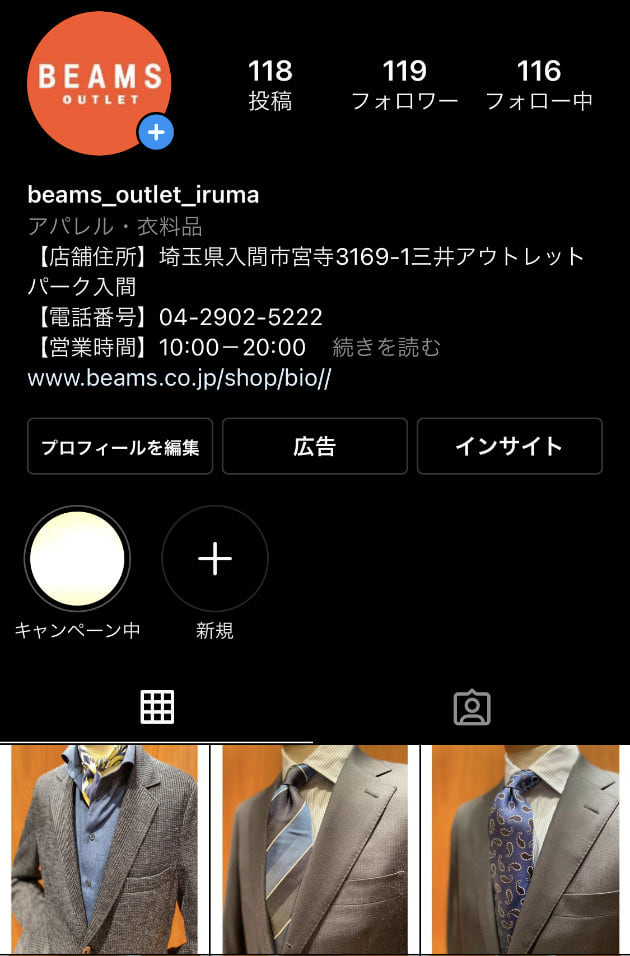
Task: Open the 116 フォロー中 following list
Action: (539, 84)
